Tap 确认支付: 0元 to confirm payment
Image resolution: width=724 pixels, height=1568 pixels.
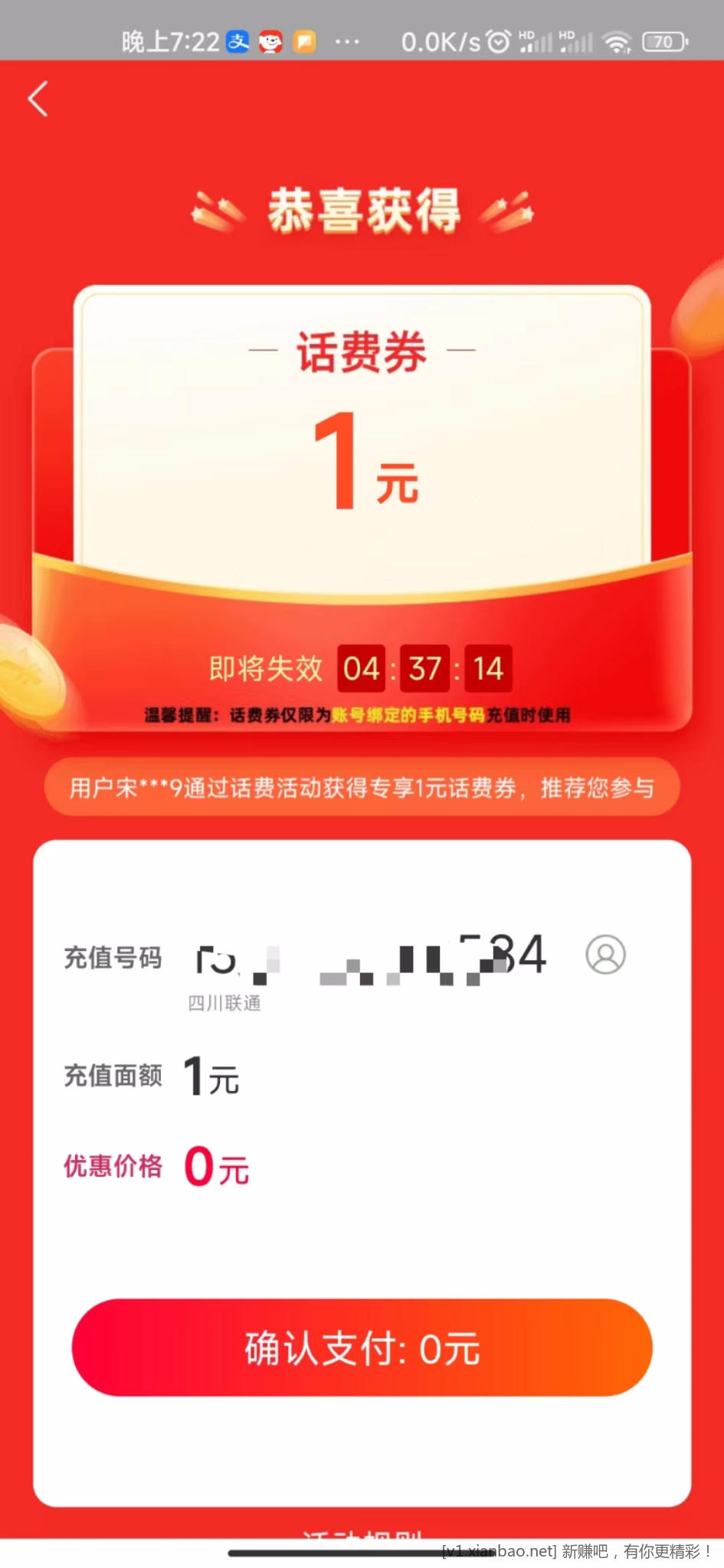[362, 1347]
